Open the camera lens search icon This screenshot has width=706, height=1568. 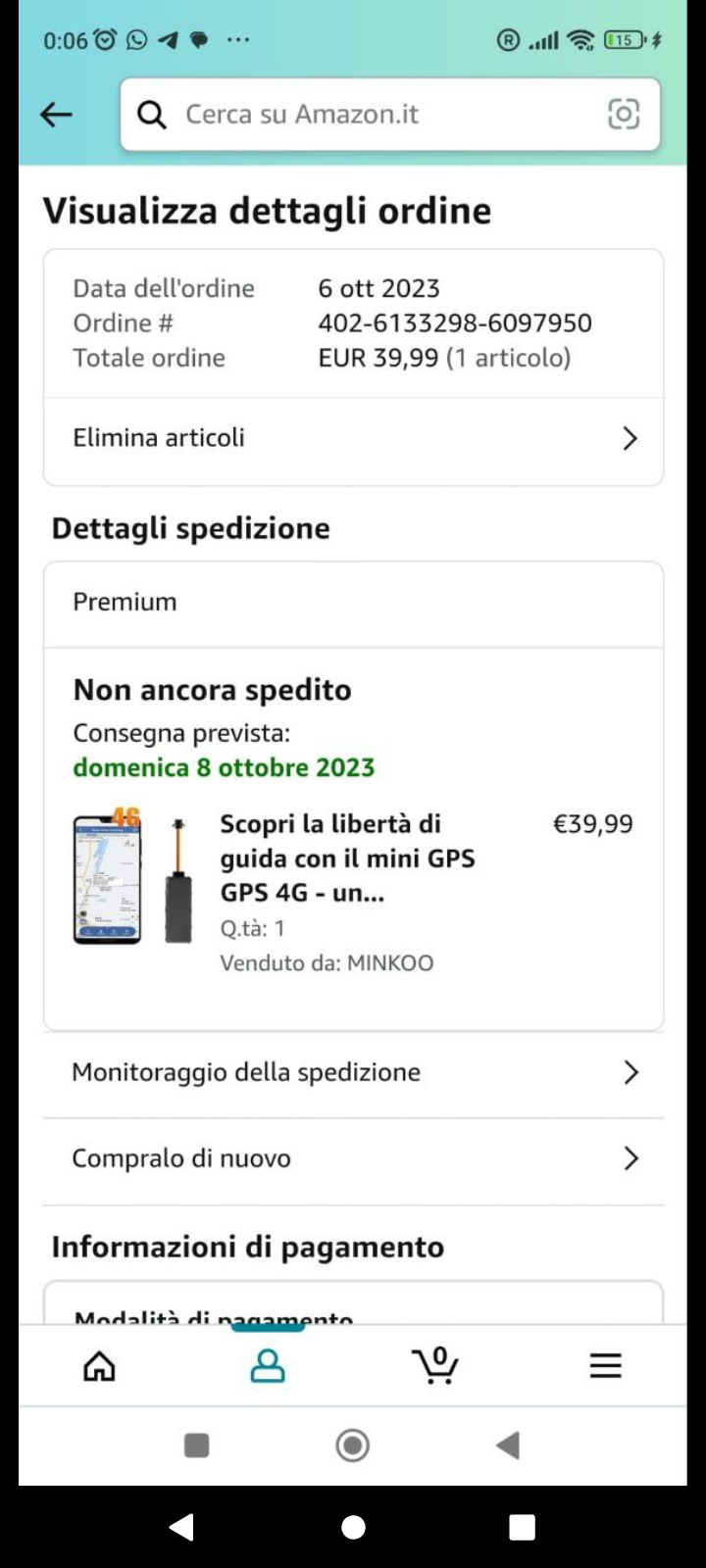click(x=624, y=115)
